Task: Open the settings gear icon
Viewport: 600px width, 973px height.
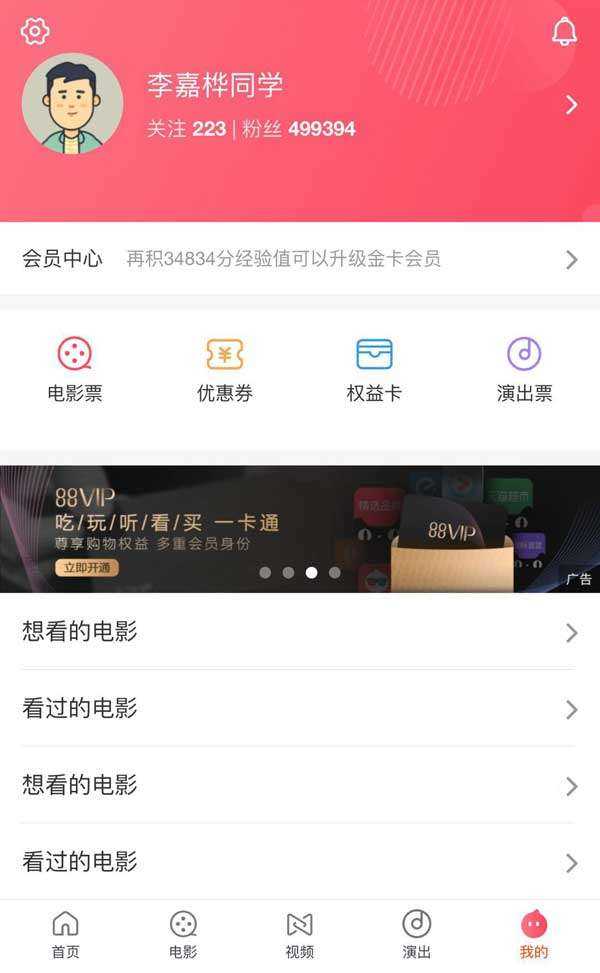Action: 35,31
